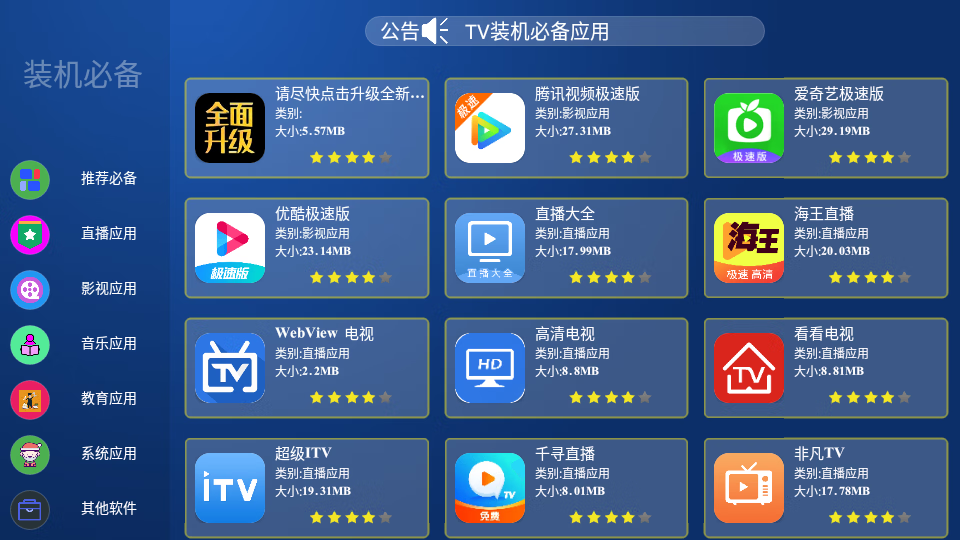Open 高清电视 app card
The width and height of the screenshot is (960, 540).
[566, 368]
